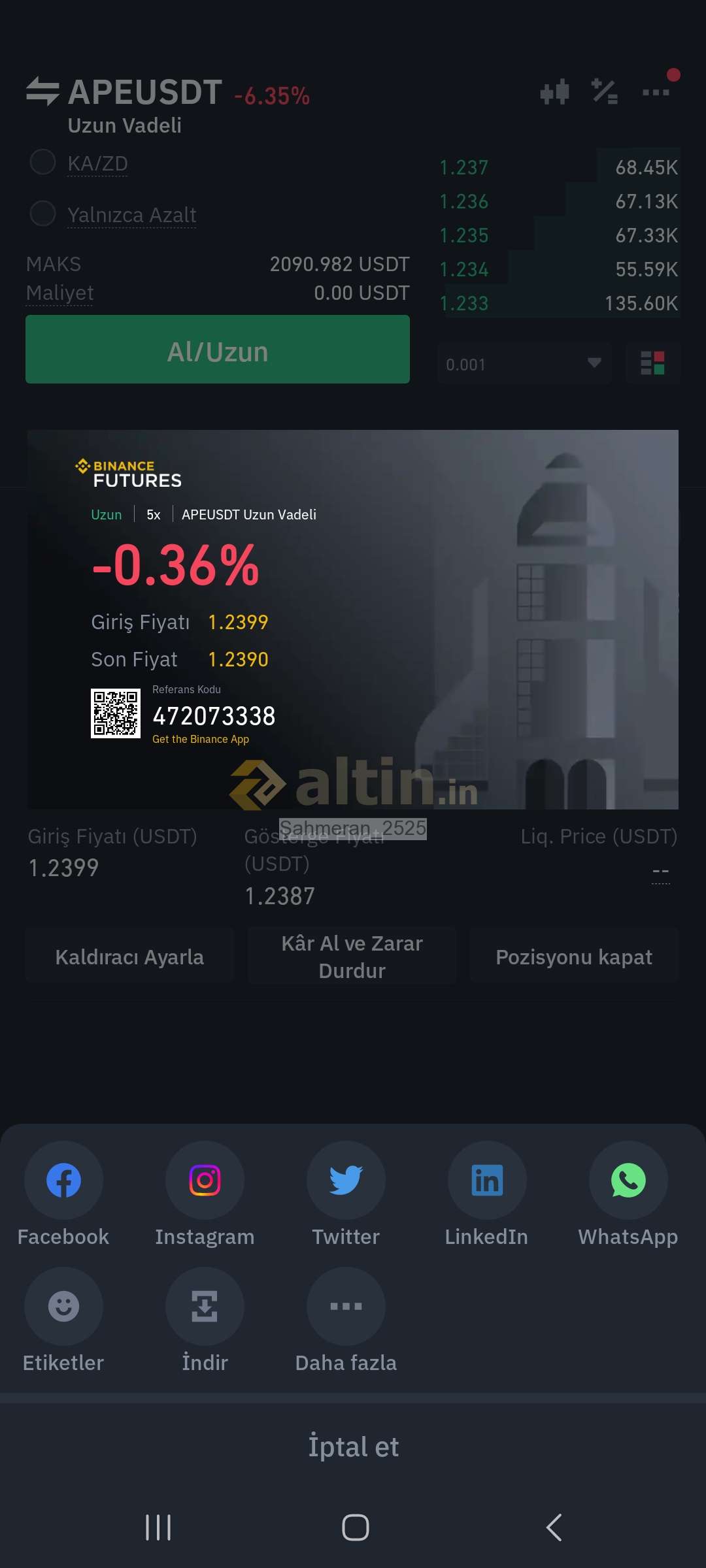Cancel sharing with İptal et

pyautogui.click(x=353, y=1446)
